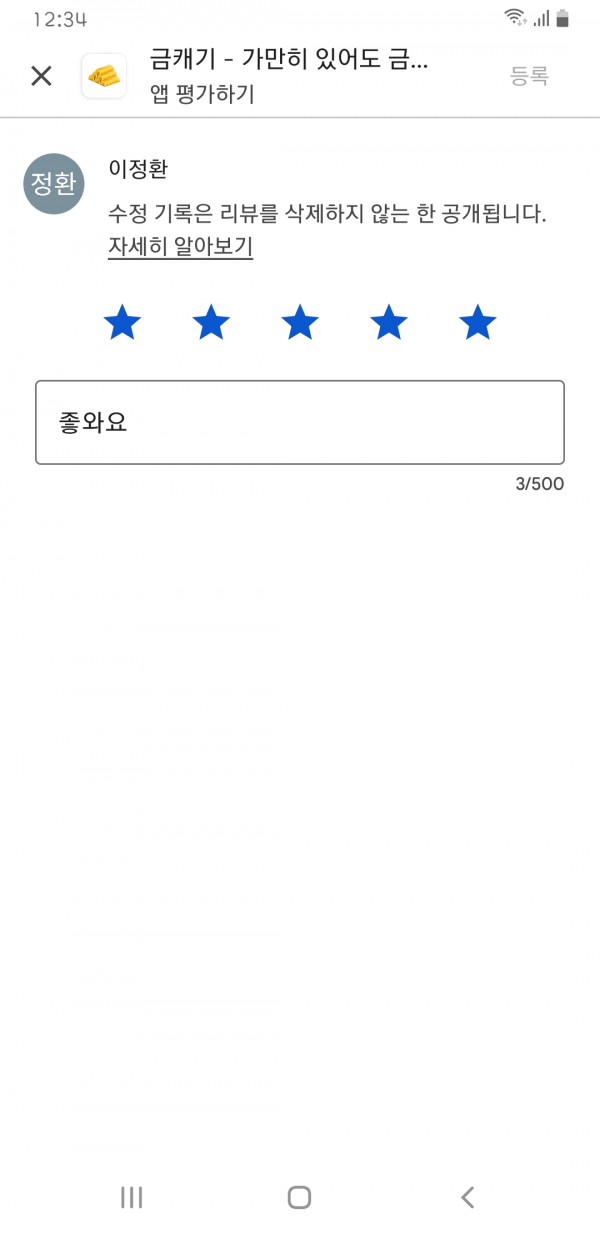
Task: Open recent apps from navigation bar
Action: tap(132, 1197)
